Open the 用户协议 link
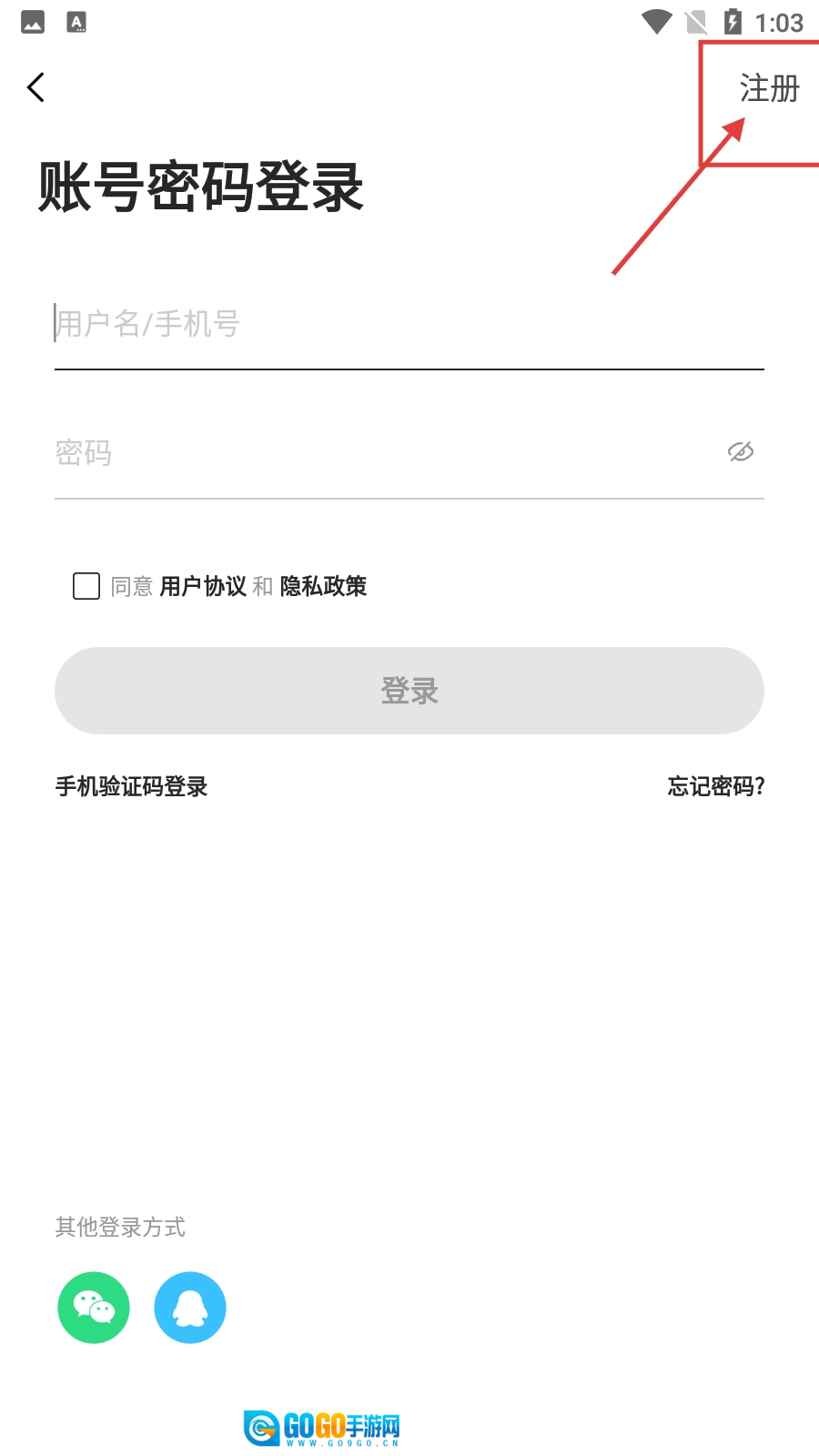The height and width of the screenshot is (1456, 819). pos(203,586)
